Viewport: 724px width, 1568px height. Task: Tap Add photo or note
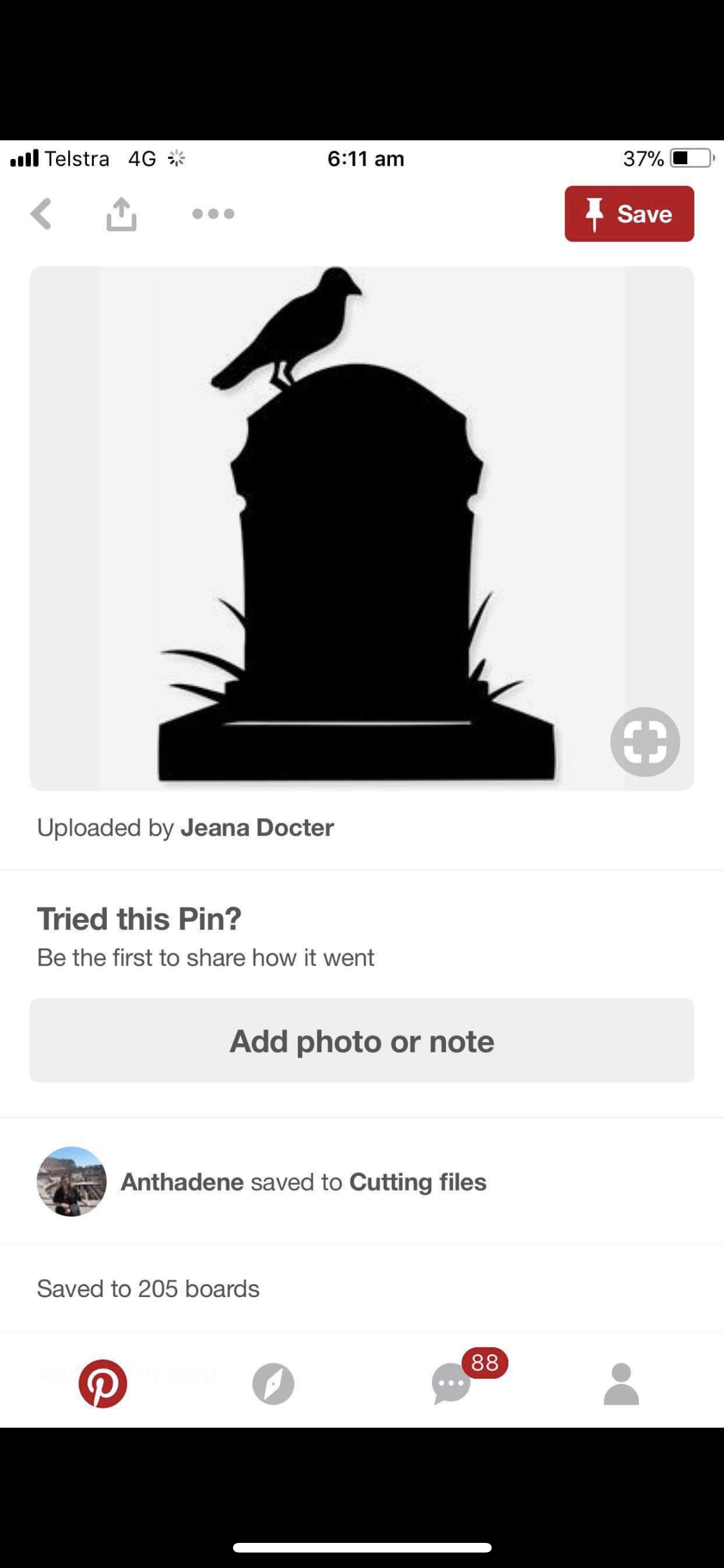coord(362,1041)
